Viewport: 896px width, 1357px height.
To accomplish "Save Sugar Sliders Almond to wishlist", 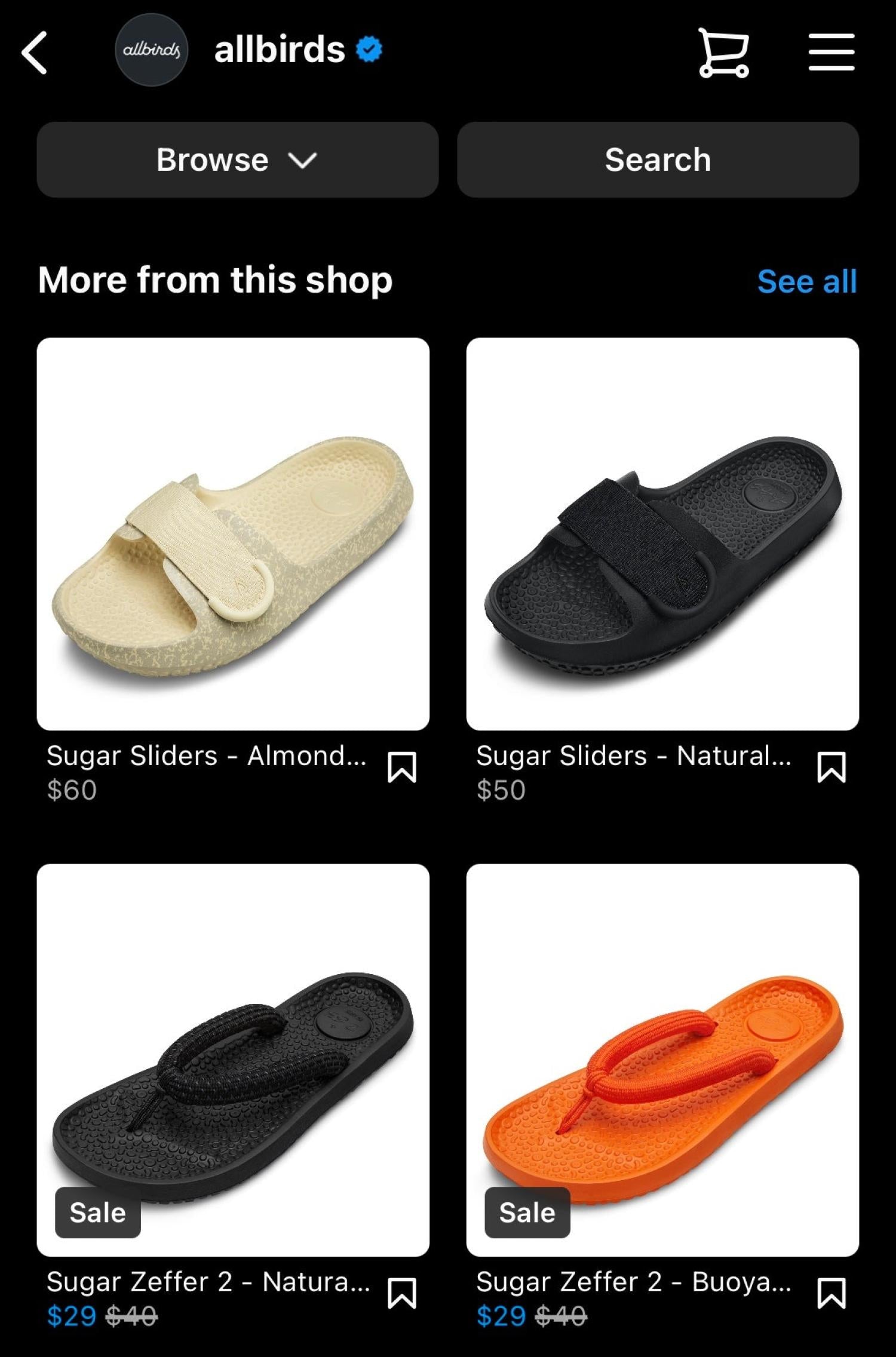I will pos(402,767).
